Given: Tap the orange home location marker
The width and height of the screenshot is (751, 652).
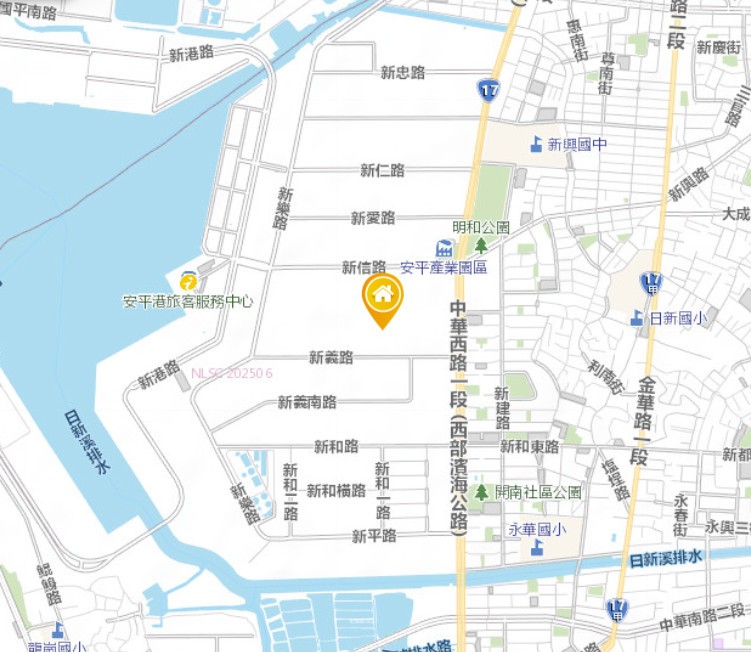Looking at the screenshot, I should tap(382, 298).
